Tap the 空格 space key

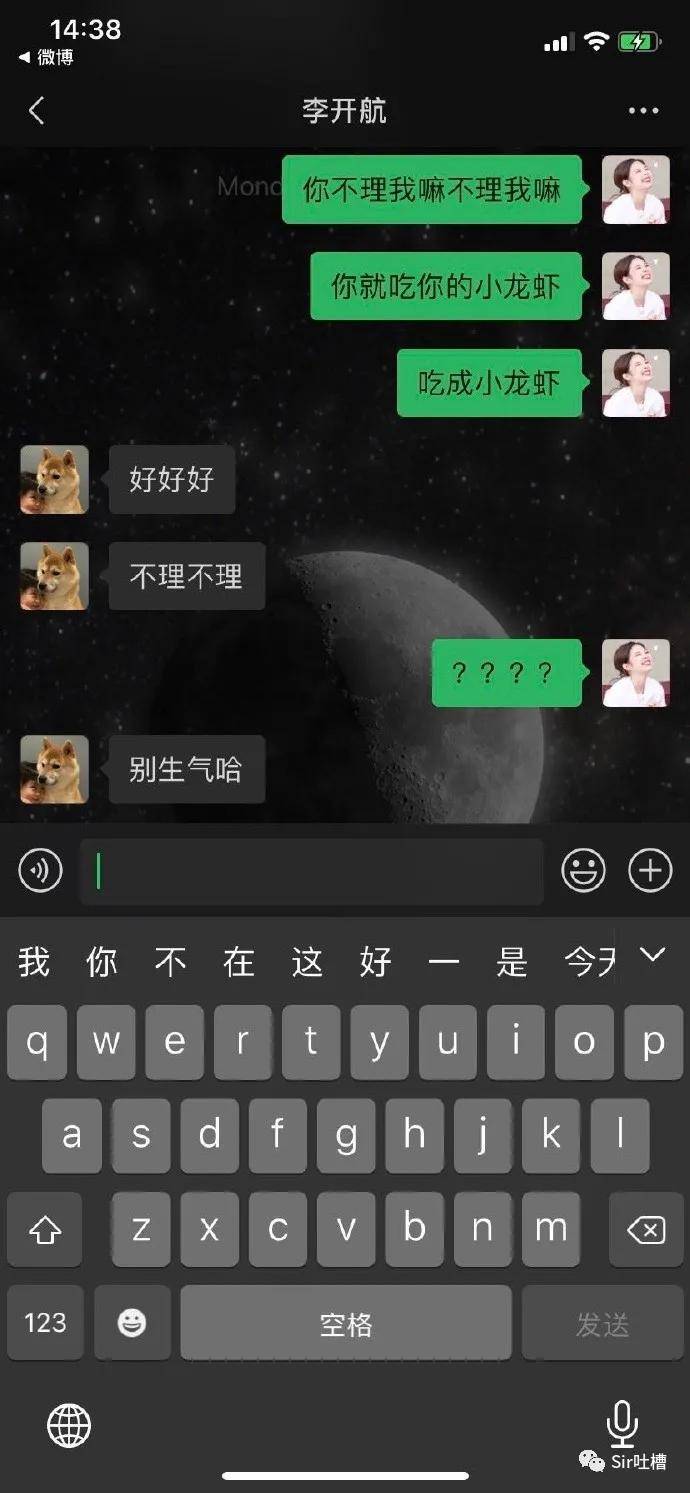(346, 1323)
